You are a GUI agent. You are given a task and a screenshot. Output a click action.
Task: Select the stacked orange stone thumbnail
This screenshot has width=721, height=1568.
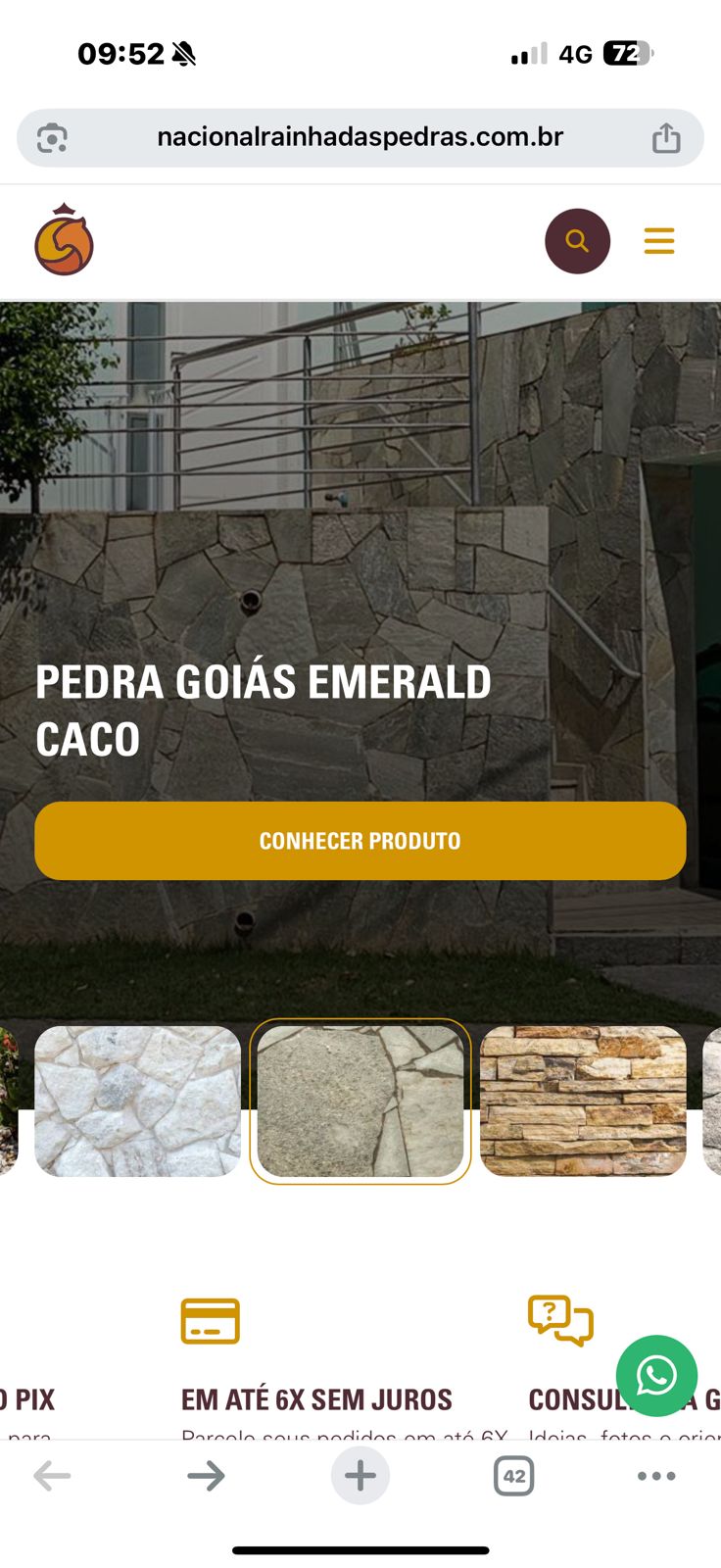[583, 1101]
